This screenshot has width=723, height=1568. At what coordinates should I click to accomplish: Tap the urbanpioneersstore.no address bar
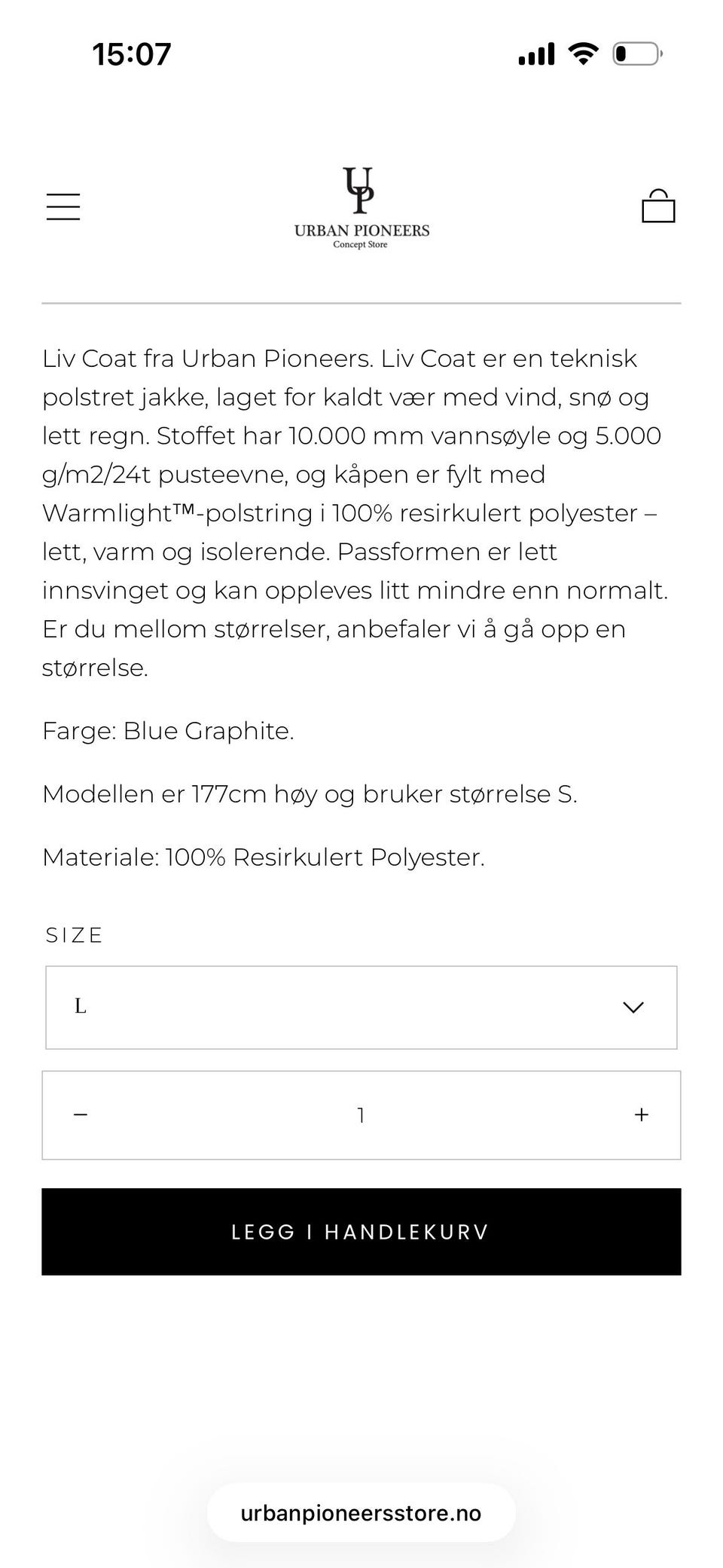(x=361, y=1512)
